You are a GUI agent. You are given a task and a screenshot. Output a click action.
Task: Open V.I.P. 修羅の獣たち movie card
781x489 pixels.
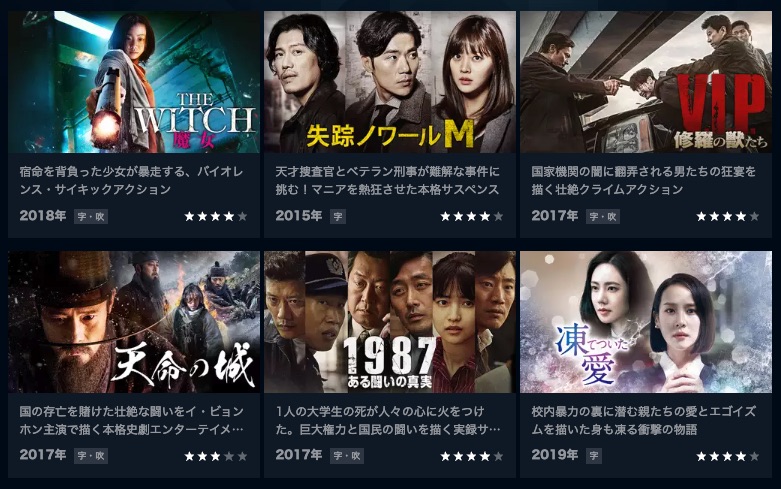[x=646, y=82]
